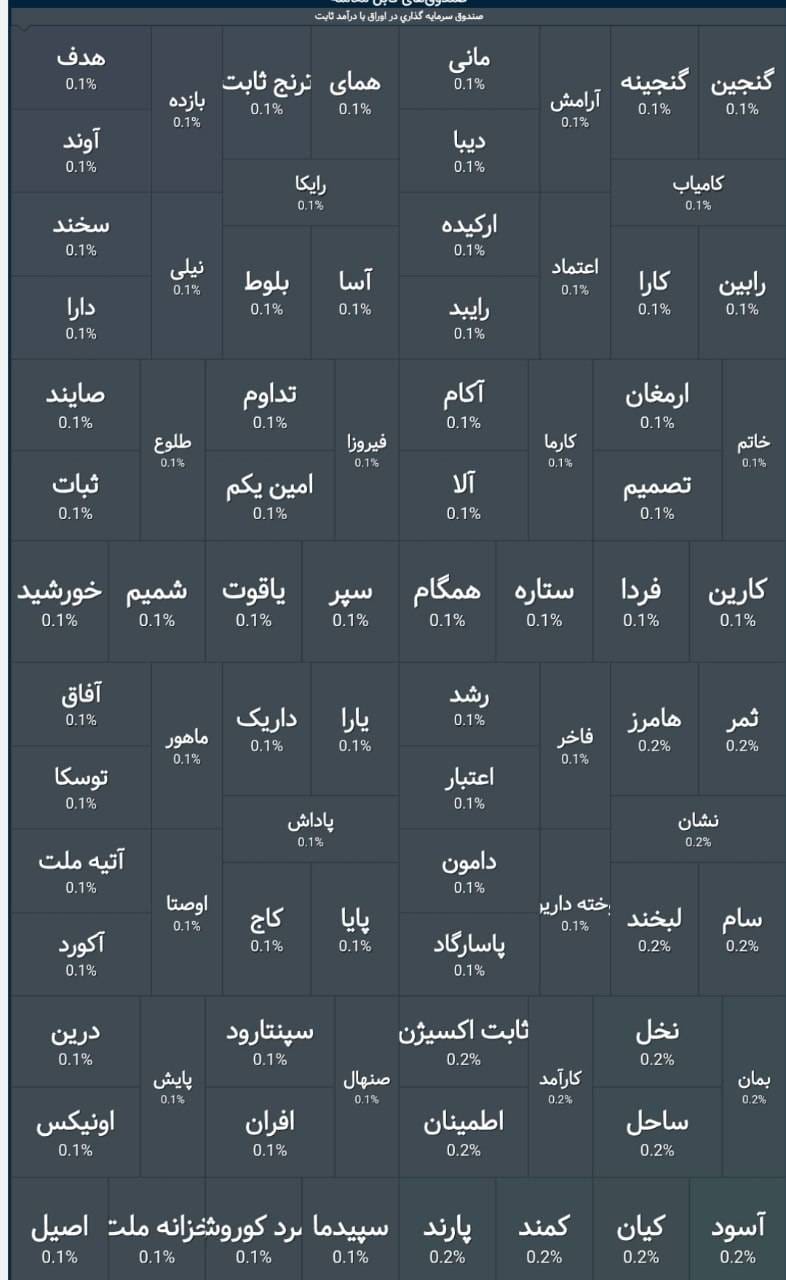
Task: Tap the آسود fund tile
Action: tap(738, 1238)
